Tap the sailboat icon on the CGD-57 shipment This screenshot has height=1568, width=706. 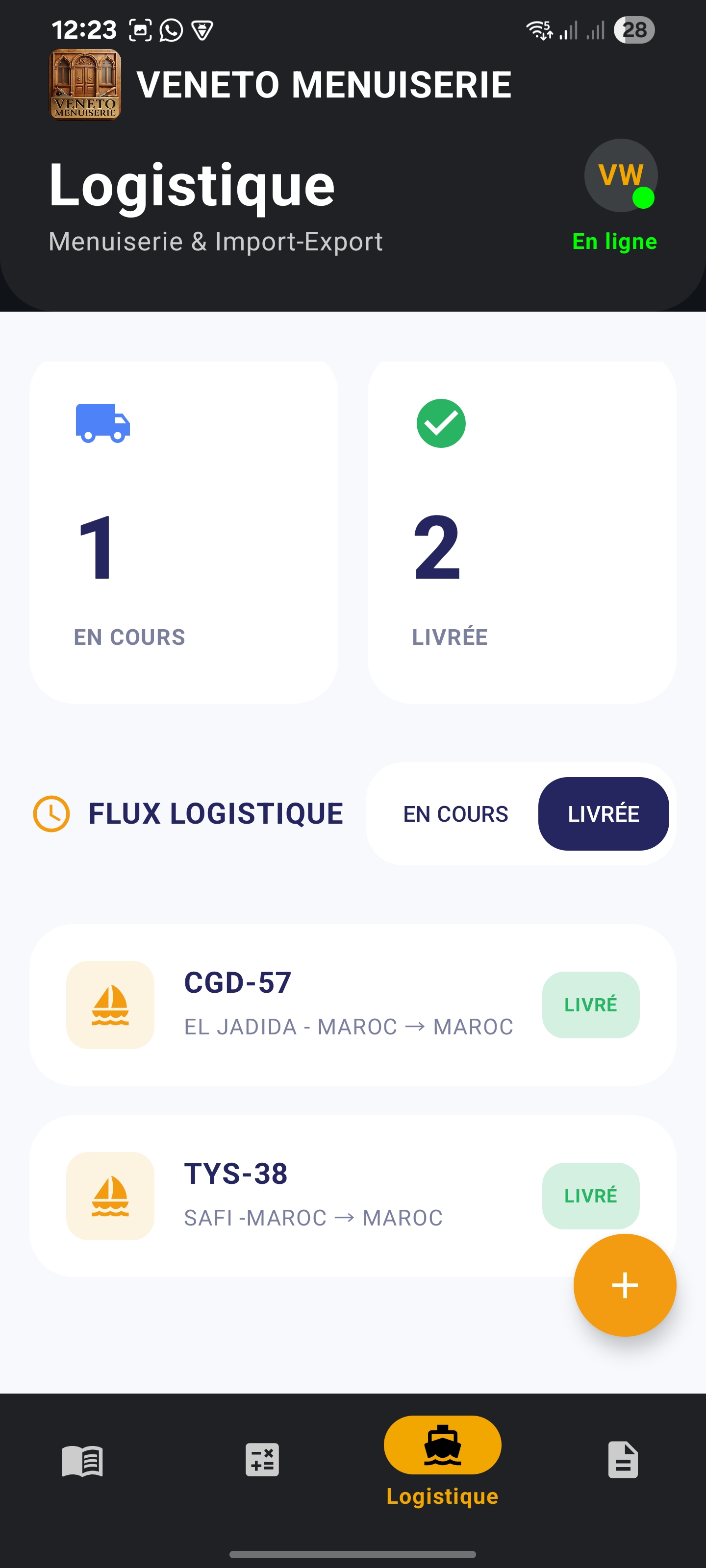(x=110, y=1005)
